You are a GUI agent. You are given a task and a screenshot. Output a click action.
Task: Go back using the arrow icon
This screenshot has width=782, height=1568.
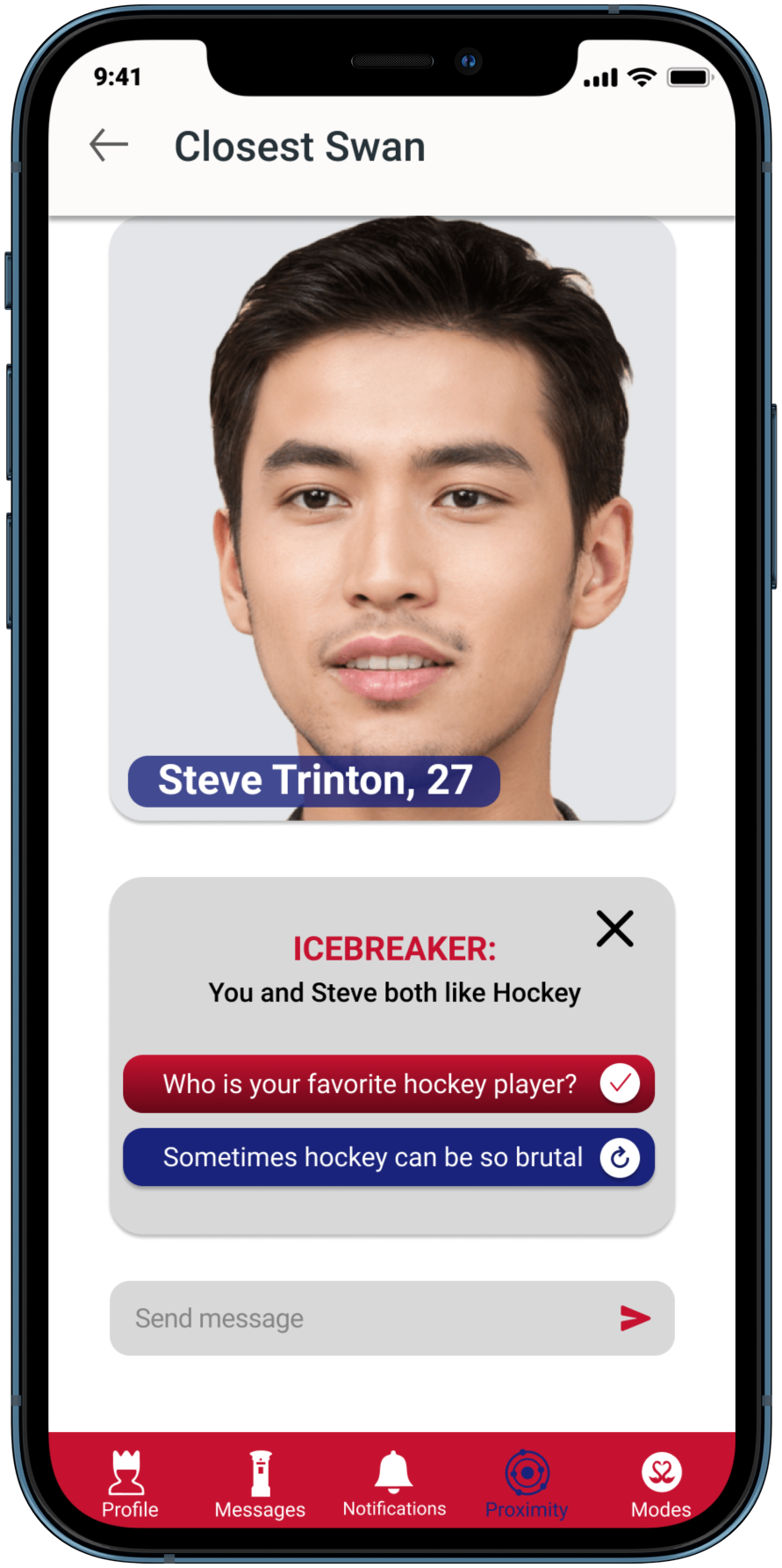coord(109,145)
